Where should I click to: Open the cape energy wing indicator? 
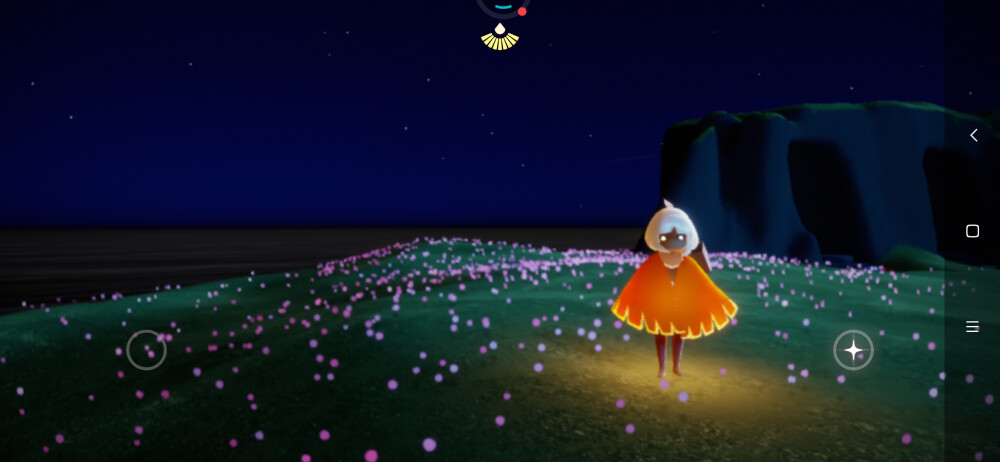coord(500,37)
